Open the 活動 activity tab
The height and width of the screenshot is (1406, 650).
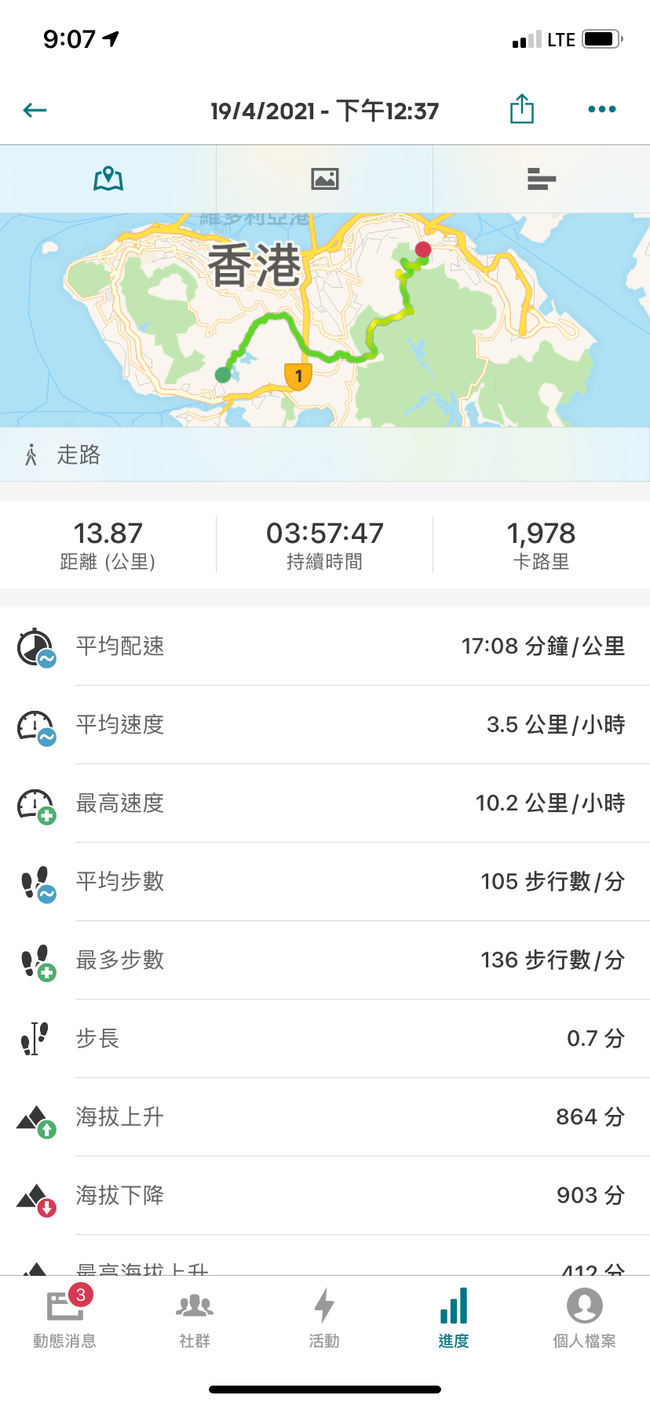(x=325, y=1318)
